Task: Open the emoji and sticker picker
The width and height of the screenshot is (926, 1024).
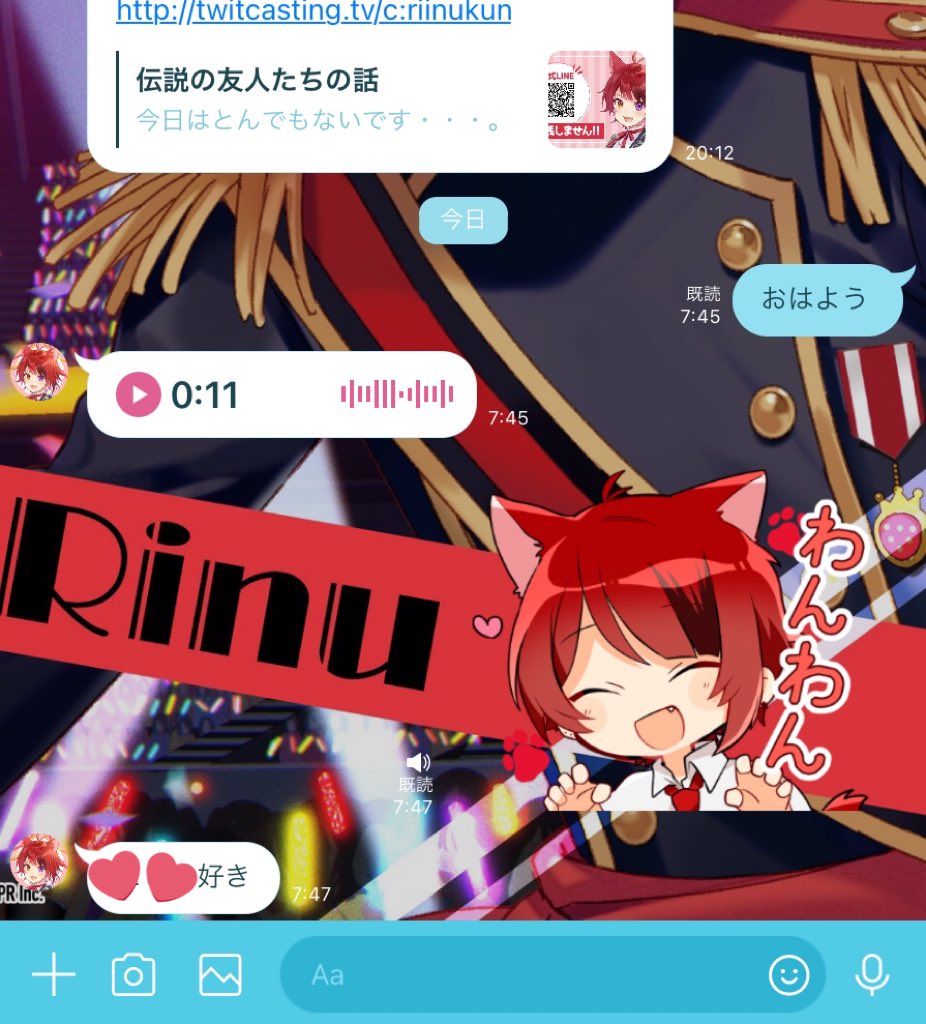Action: [x=789, y=974]
